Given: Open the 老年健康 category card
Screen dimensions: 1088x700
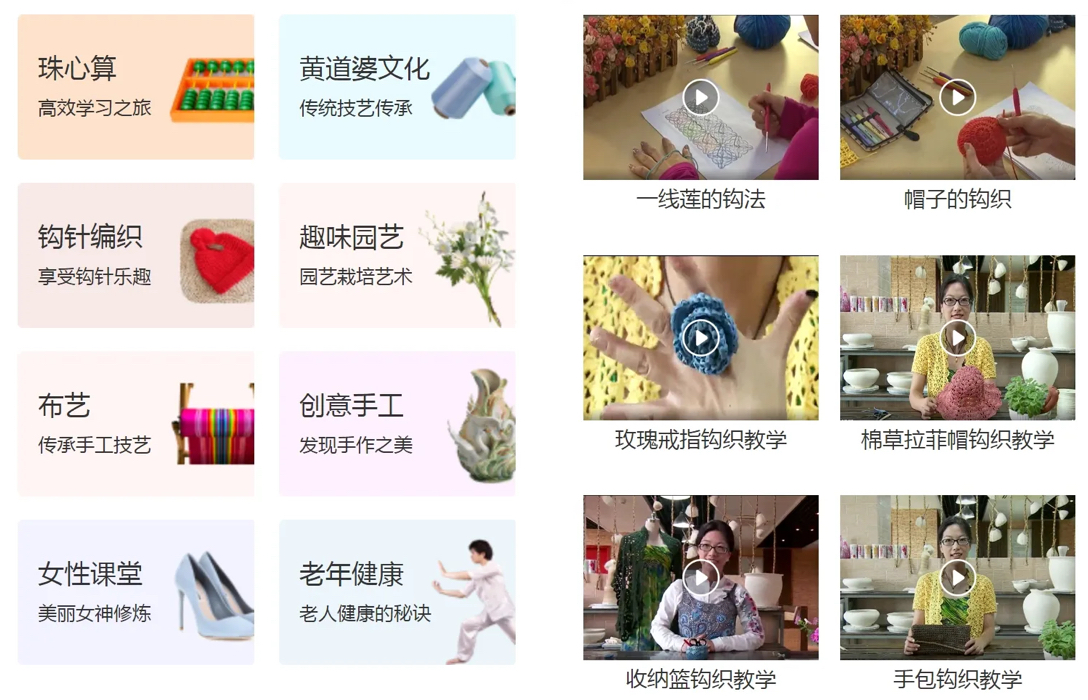Looking at the screenshot, I should 397,592.
